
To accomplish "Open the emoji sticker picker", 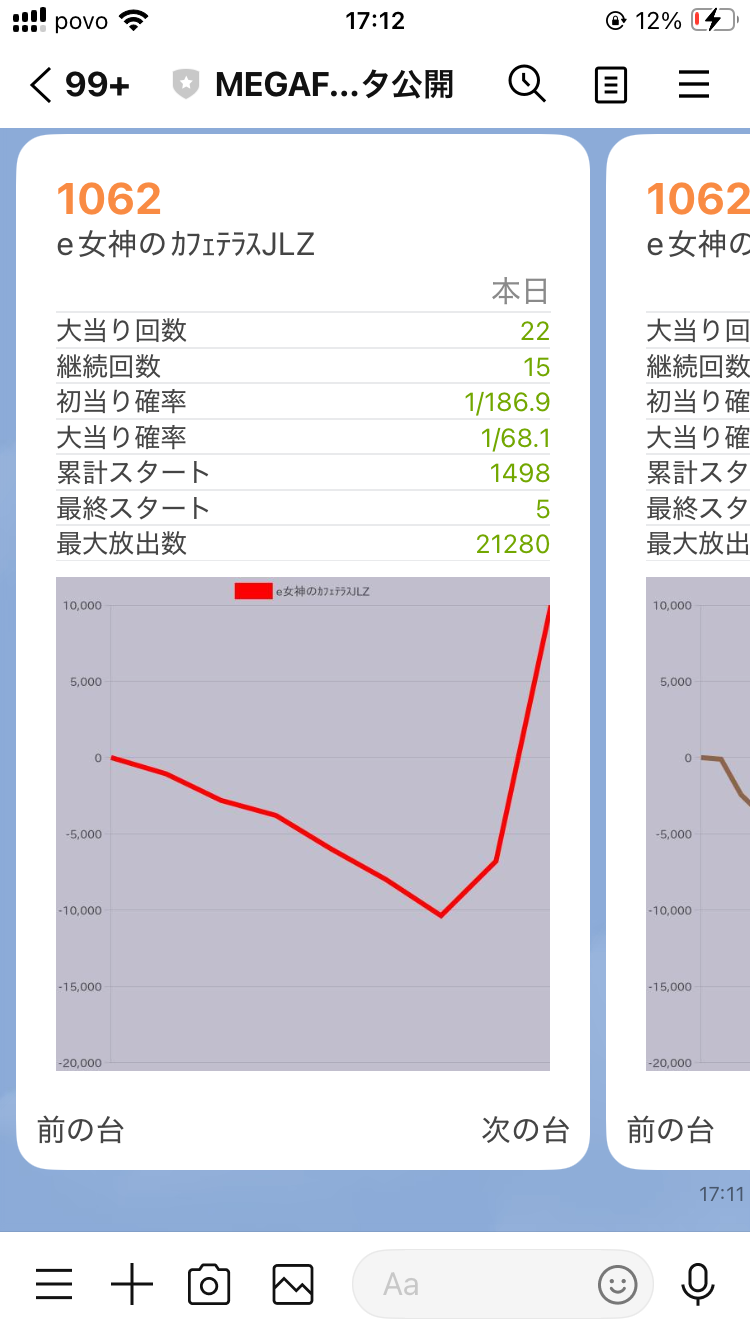I will [x=617, y=1283].
